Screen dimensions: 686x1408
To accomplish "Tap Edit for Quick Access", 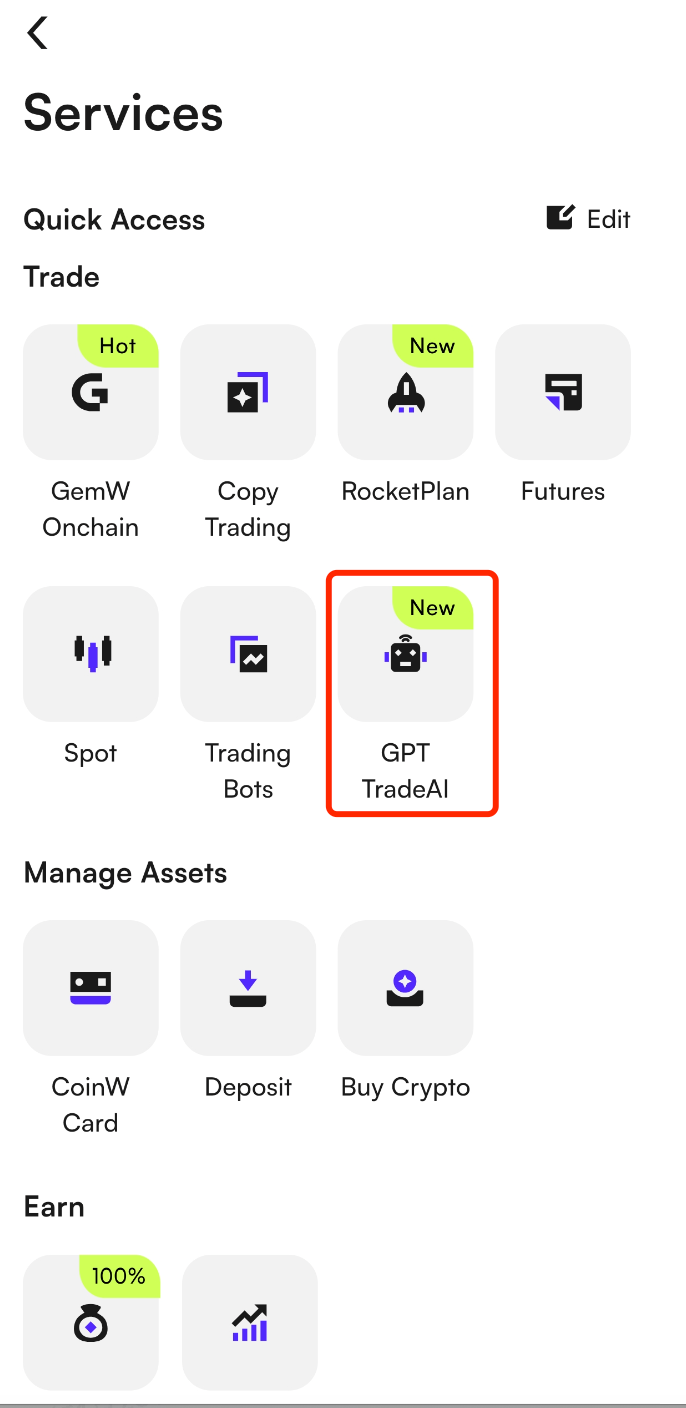I will (x=589, y=219).
